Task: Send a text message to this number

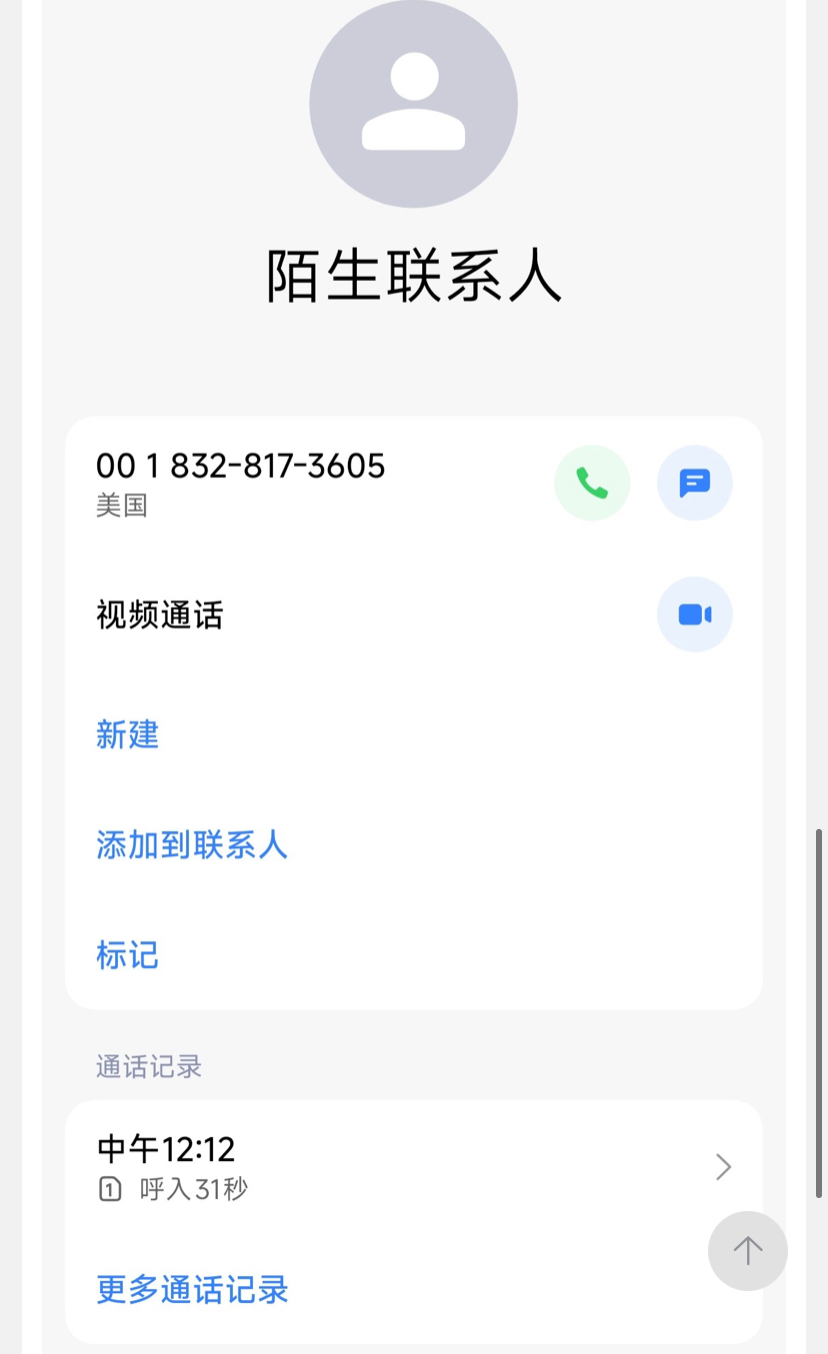Action: [694, 483]
